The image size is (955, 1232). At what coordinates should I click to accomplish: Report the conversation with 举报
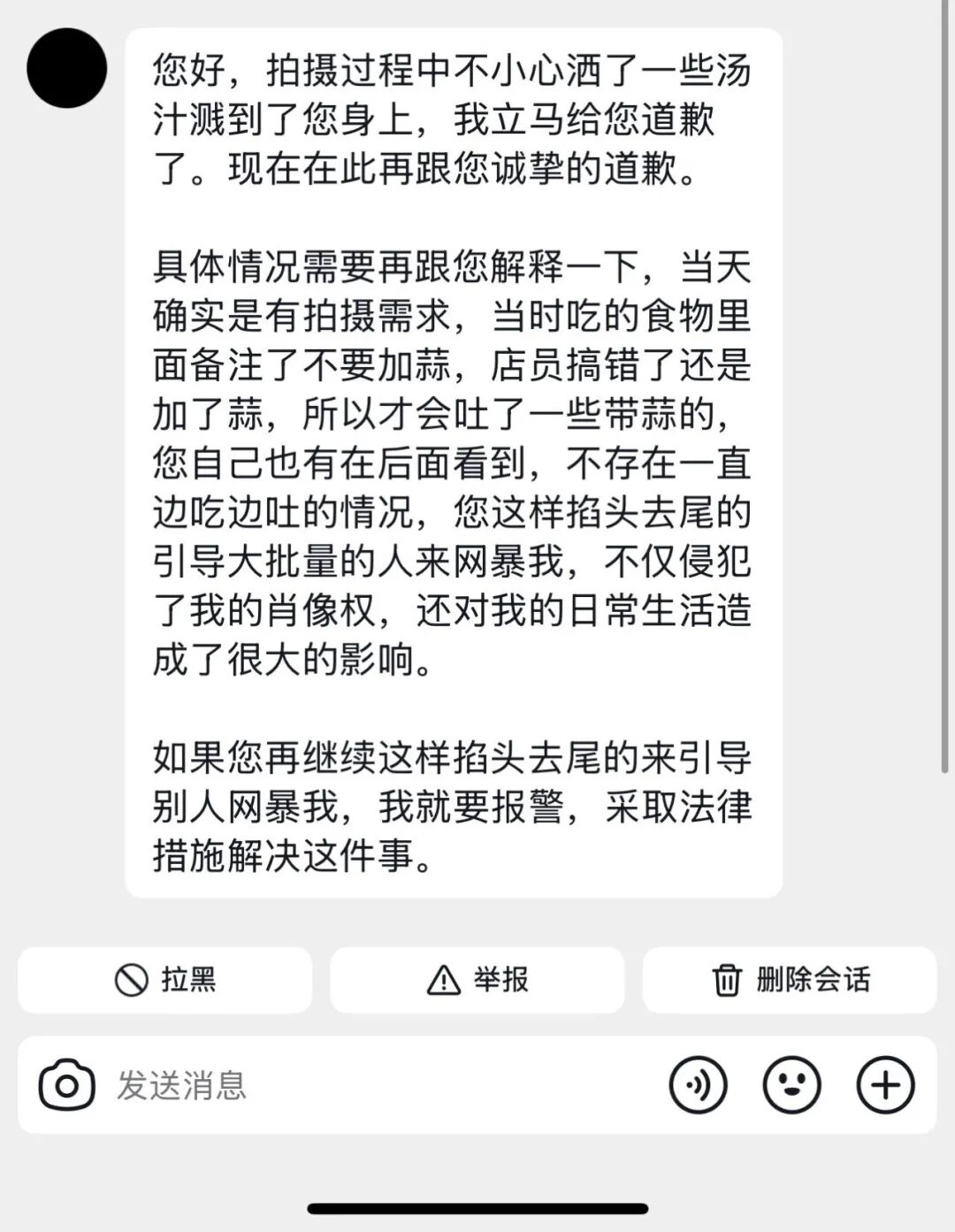pos(477,980)
